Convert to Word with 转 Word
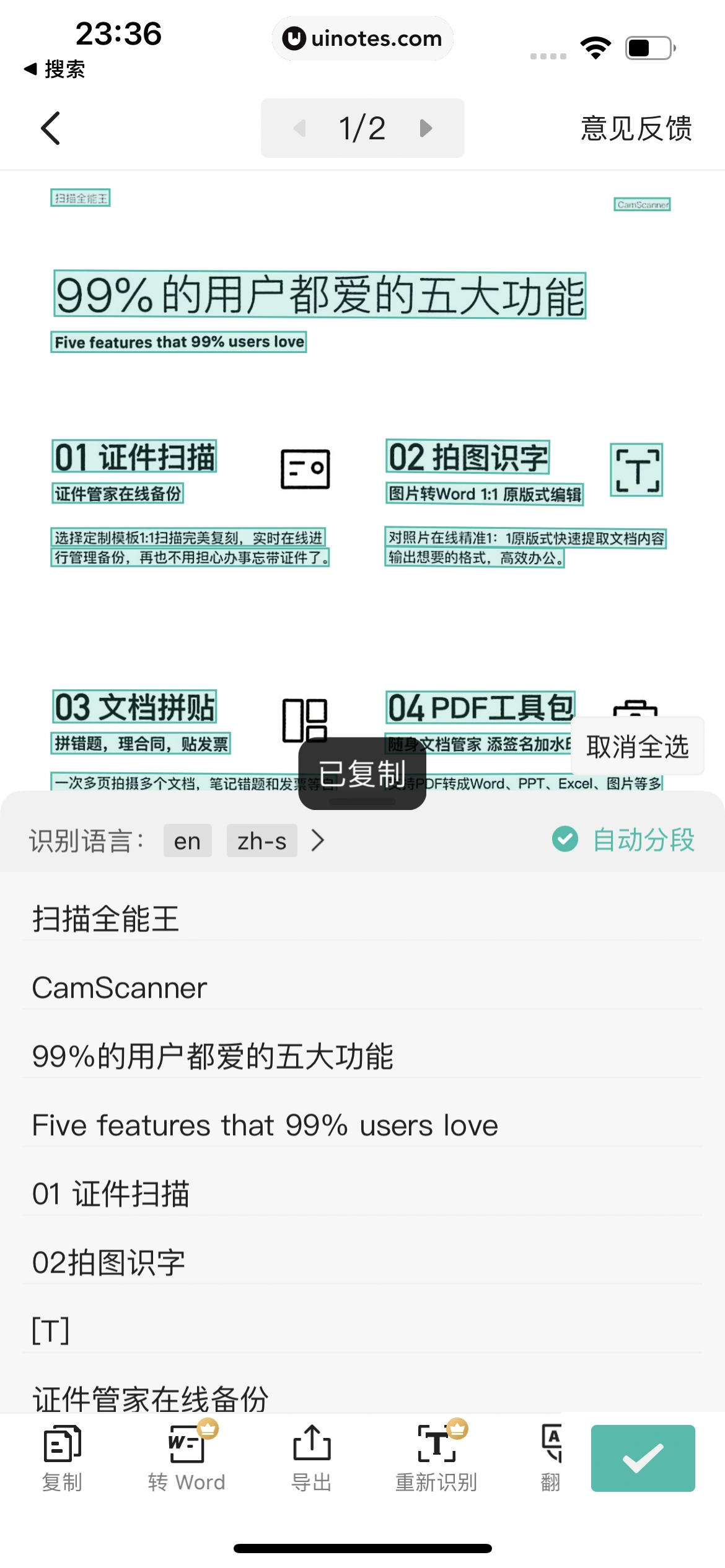Screen dimensions: 725x1568 click(x=187, y=1458)
